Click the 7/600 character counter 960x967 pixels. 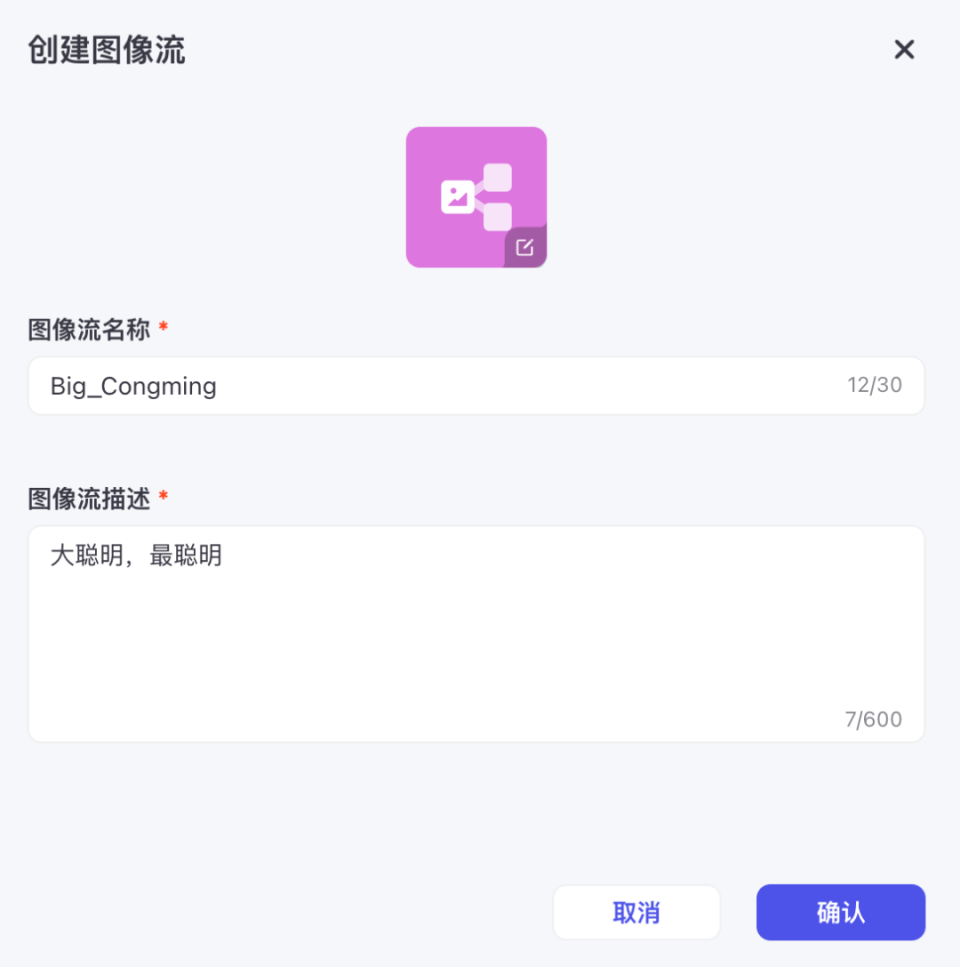[876, 719]
